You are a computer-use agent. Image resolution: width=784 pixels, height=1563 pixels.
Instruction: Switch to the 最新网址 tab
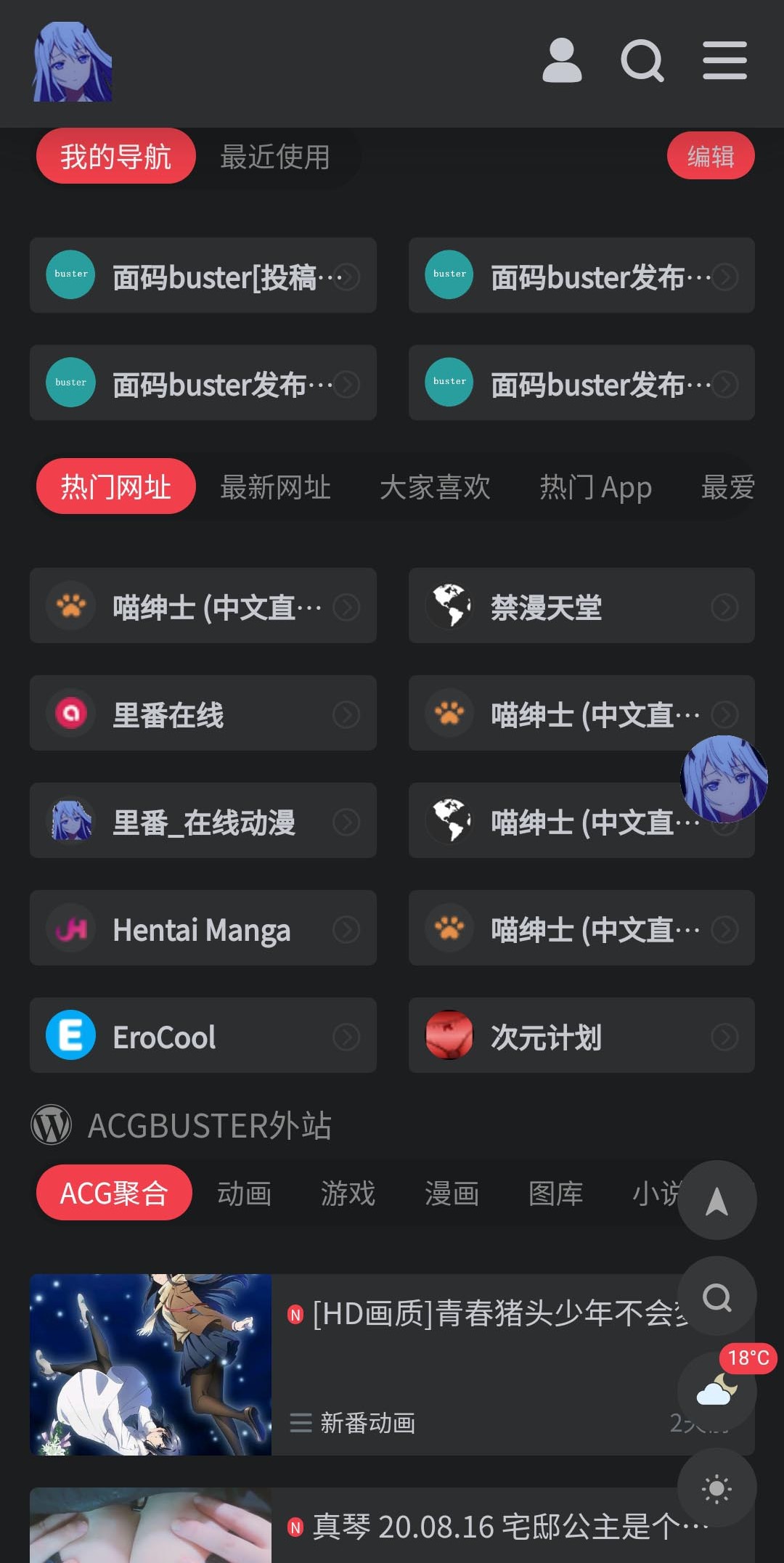pyautogui.click(x=275, y=487)
